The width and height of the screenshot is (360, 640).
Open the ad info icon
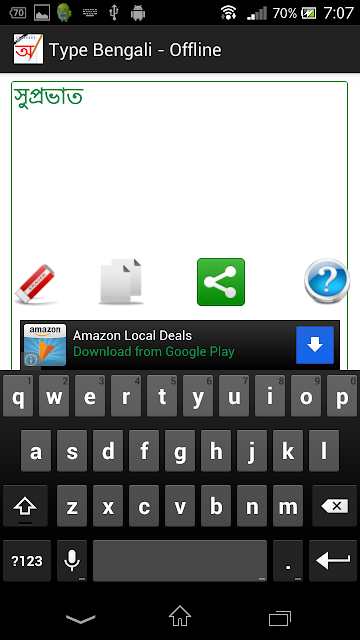(x=31, y=359)
